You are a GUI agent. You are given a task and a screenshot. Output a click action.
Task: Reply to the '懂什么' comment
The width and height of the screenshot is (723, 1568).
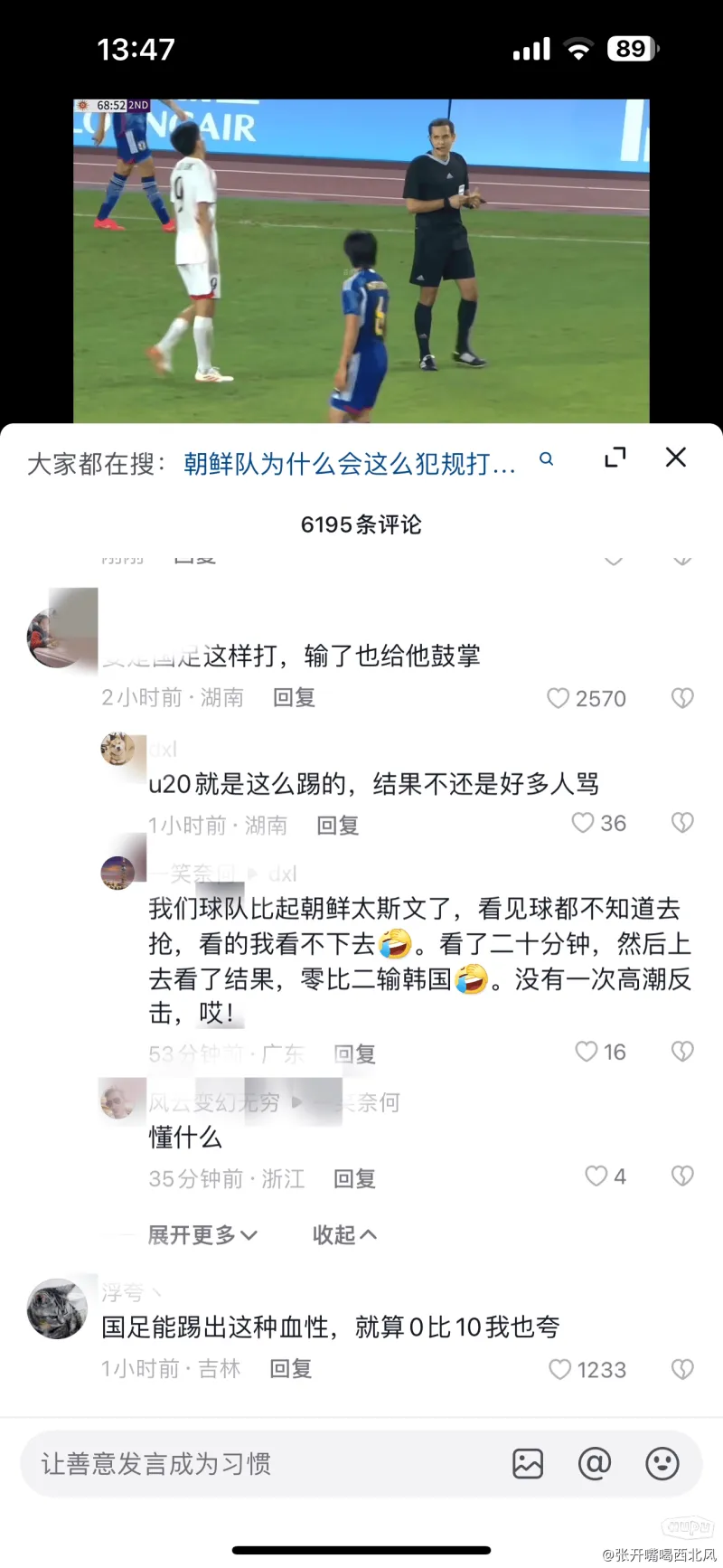(354, 1179)
